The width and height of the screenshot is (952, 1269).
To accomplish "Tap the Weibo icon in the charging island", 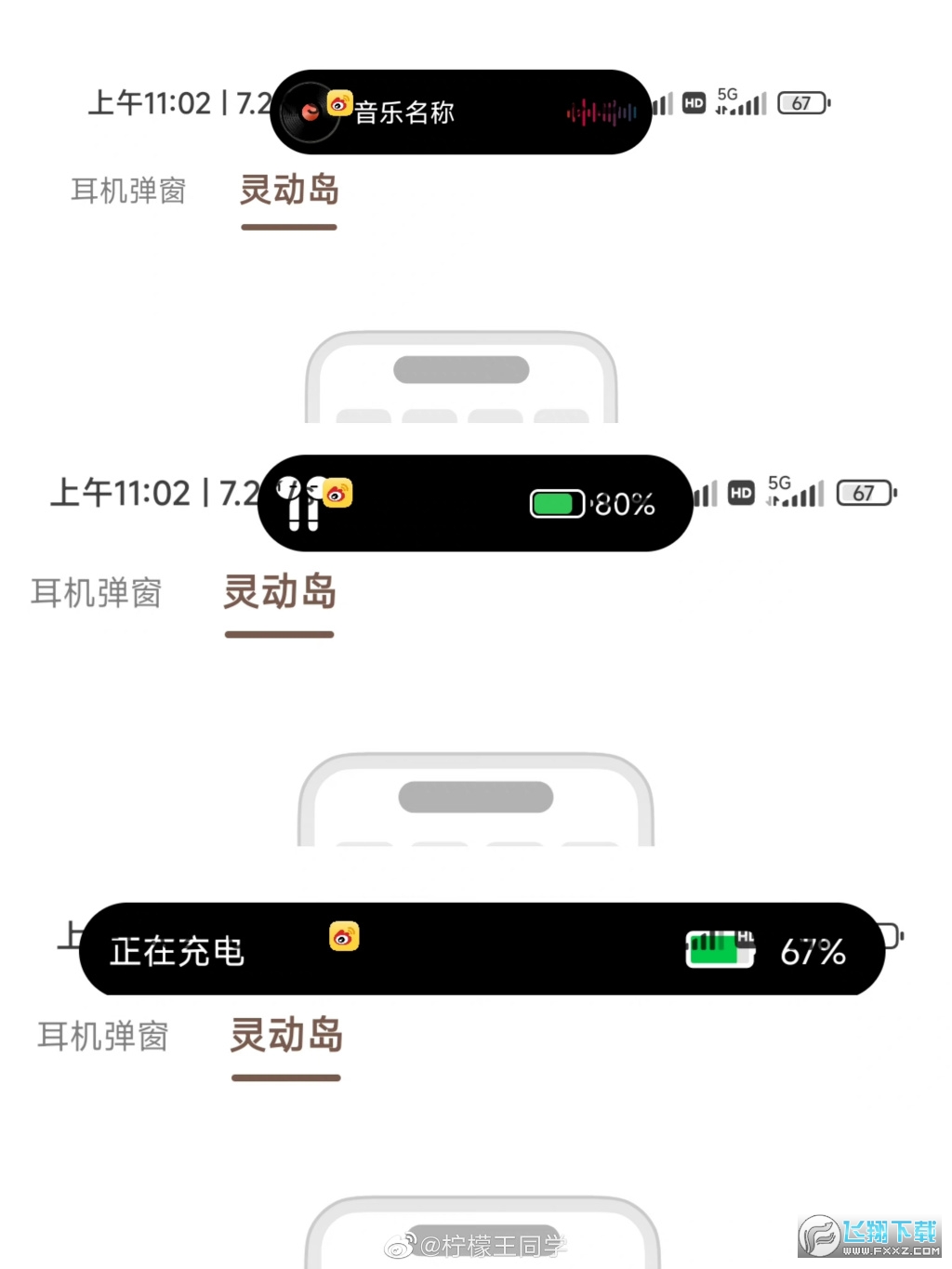I will pyautogui.click(x=342, y=936).
